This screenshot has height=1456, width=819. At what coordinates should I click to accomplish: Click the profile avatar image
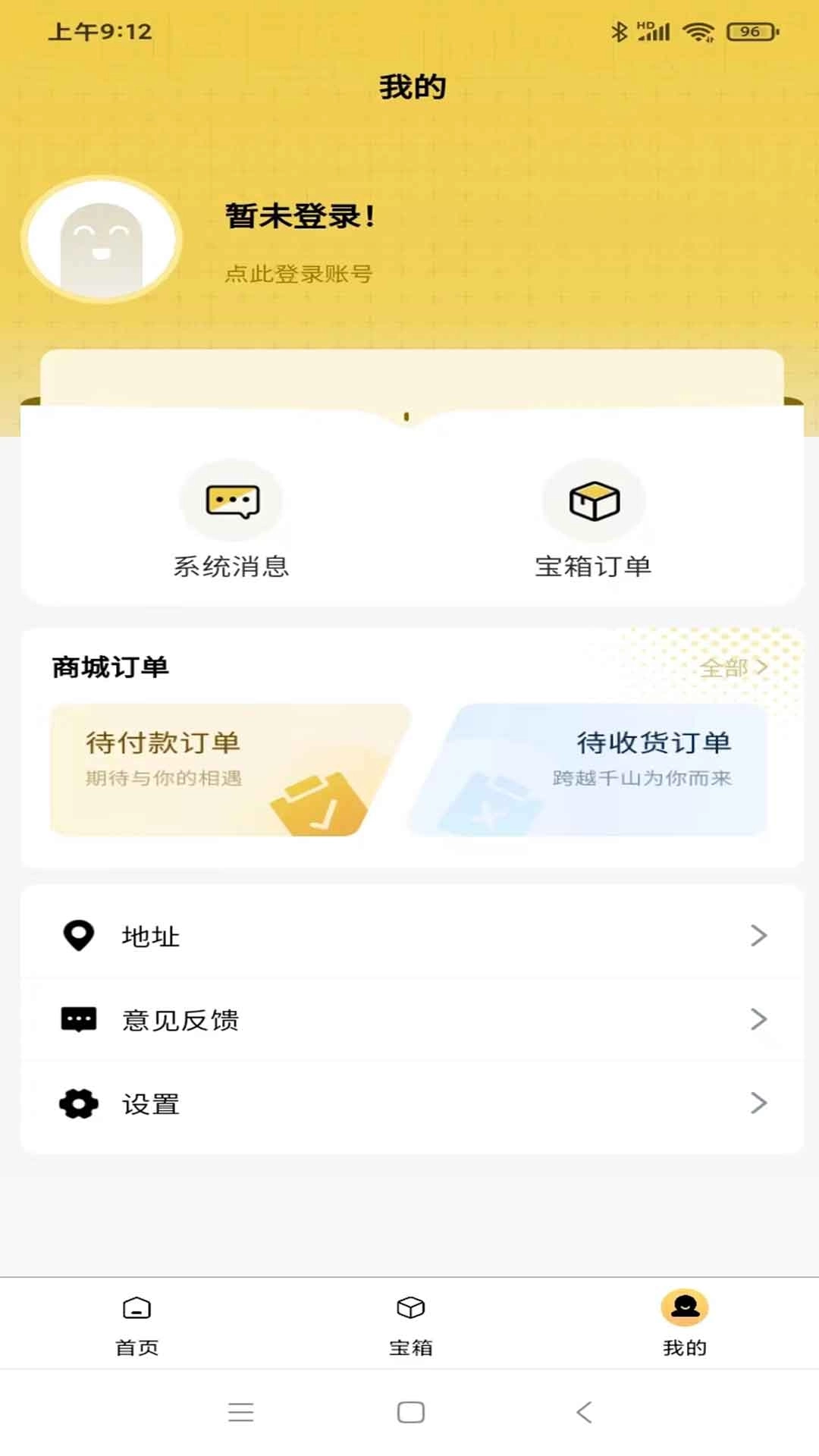tap(101, 239)
